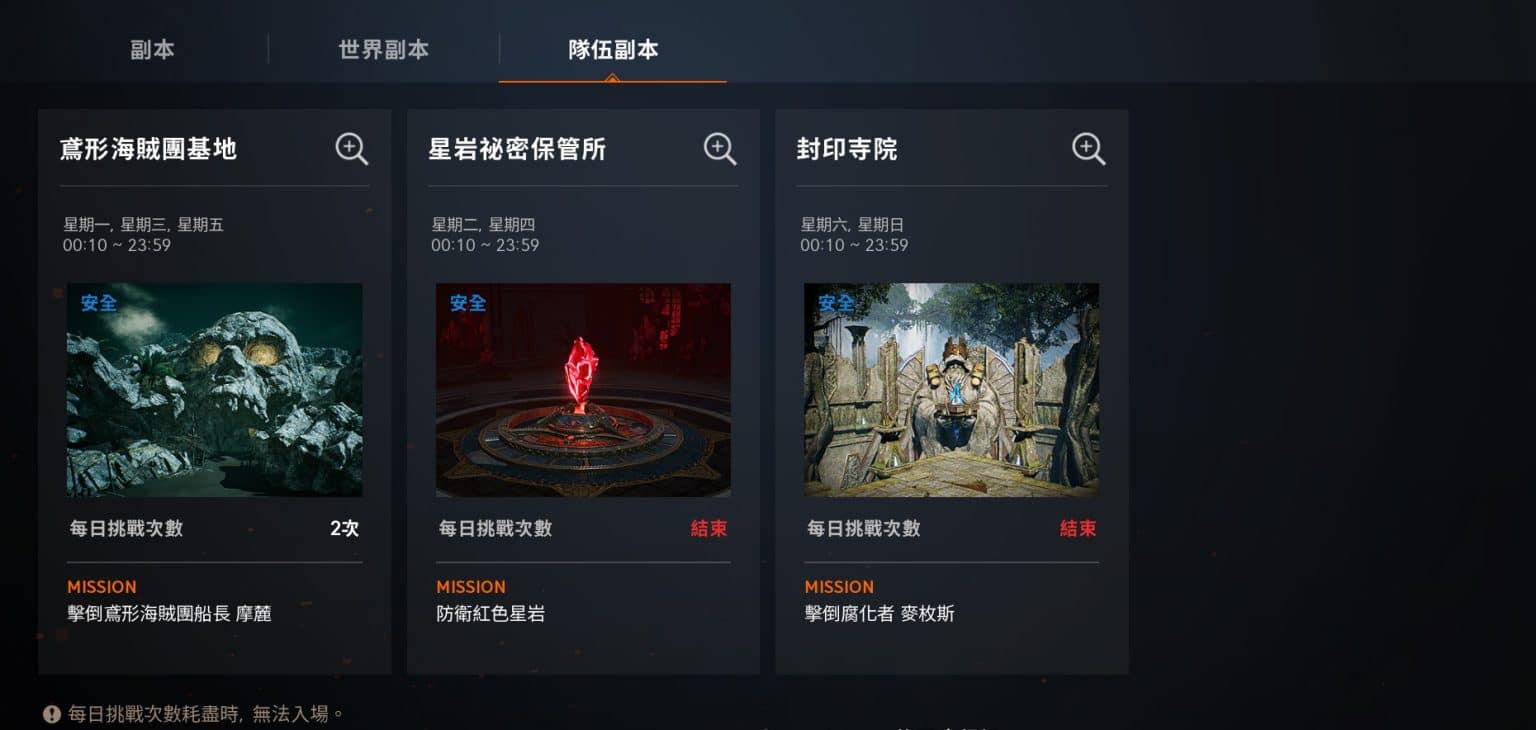1536x730 pixels.
Task: Switch to the 副本 tab
Action: click(152, 50)
